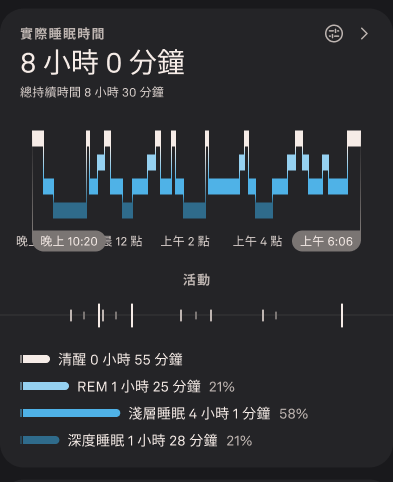Tap the 上午 6:06 wake time marker

click(326, 241)
